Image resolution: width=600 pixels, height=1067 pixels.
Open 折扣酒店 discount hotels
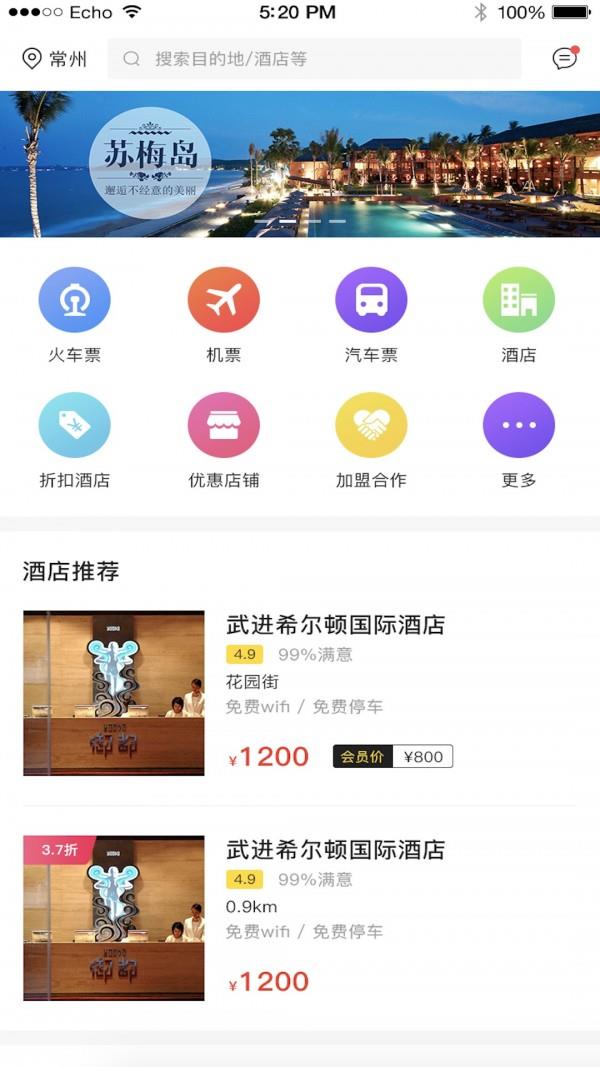pyautogui.click(x=74, y=441)
